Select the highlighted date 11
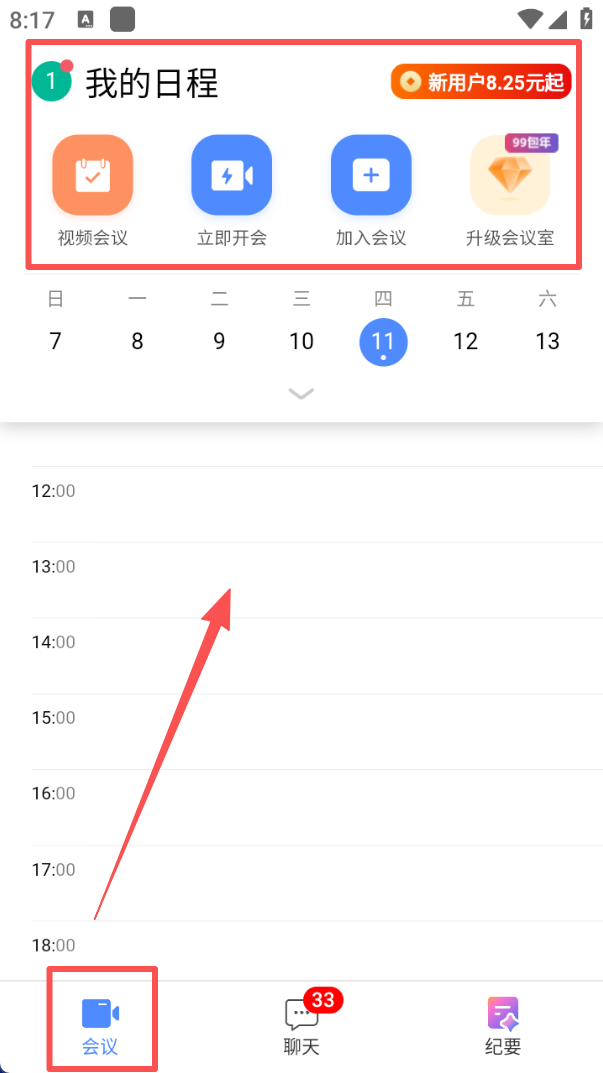The image size is (603, 1073). pyautogui.click(x=383, y=341)
